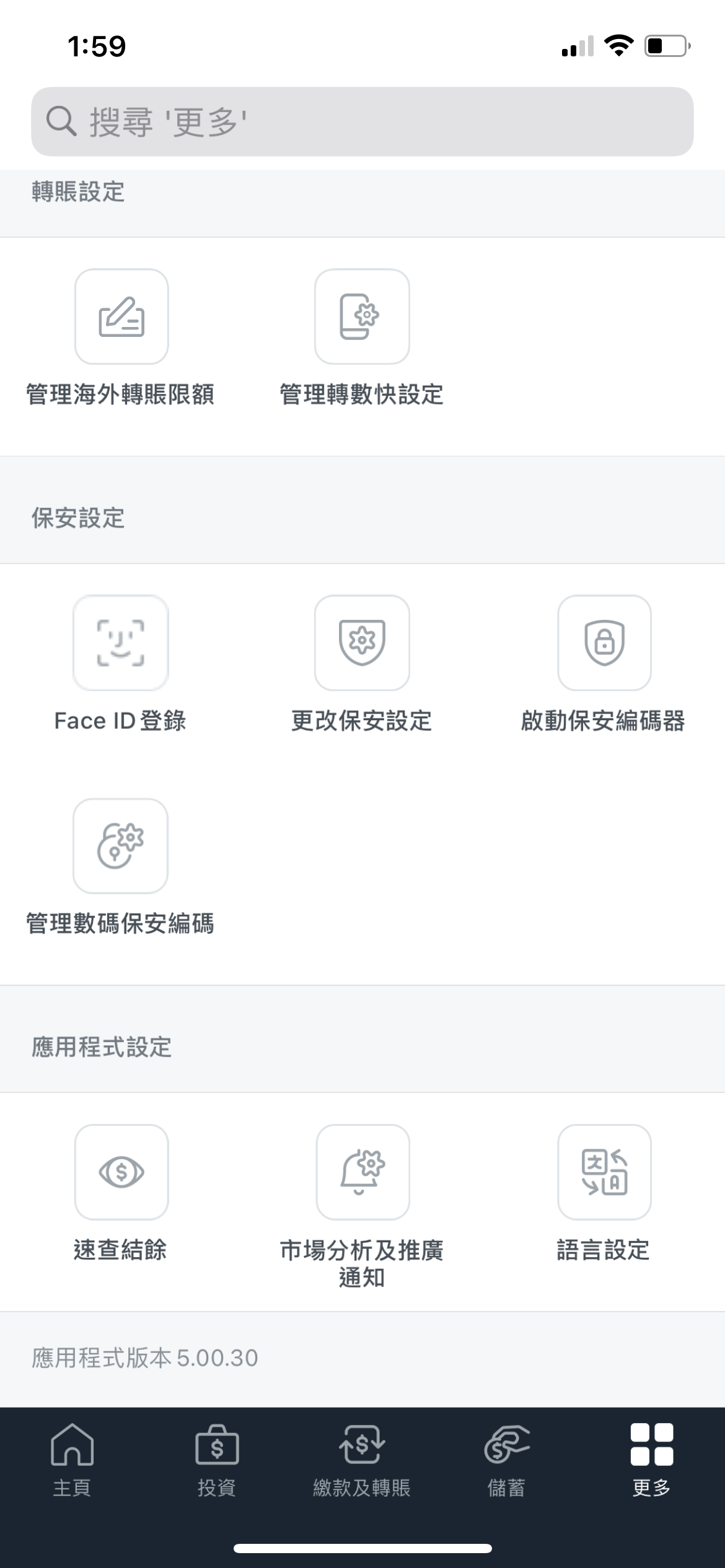Tap 啟動保安編碼器
Image resolution: width=725 pixels, height=1568 pixels.
coord(604,643)
